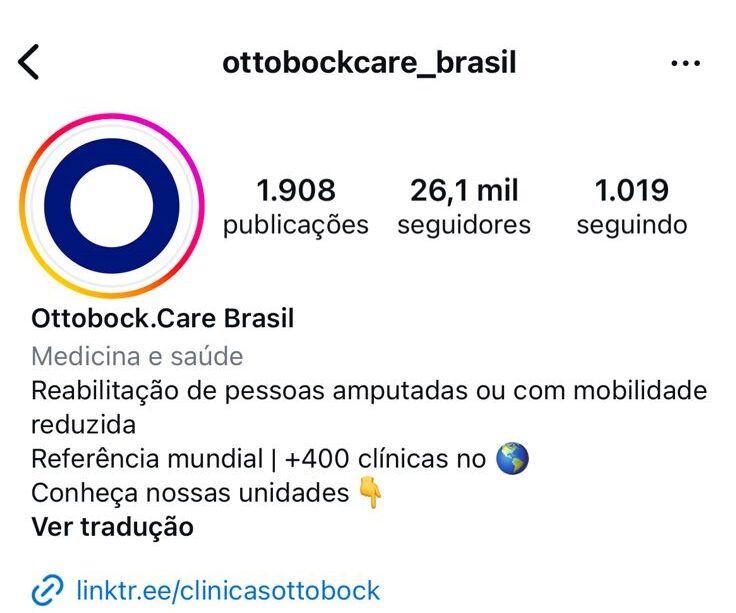View the profile picture story
This screenshot has width=736, height=613.
tap(112, 206)
